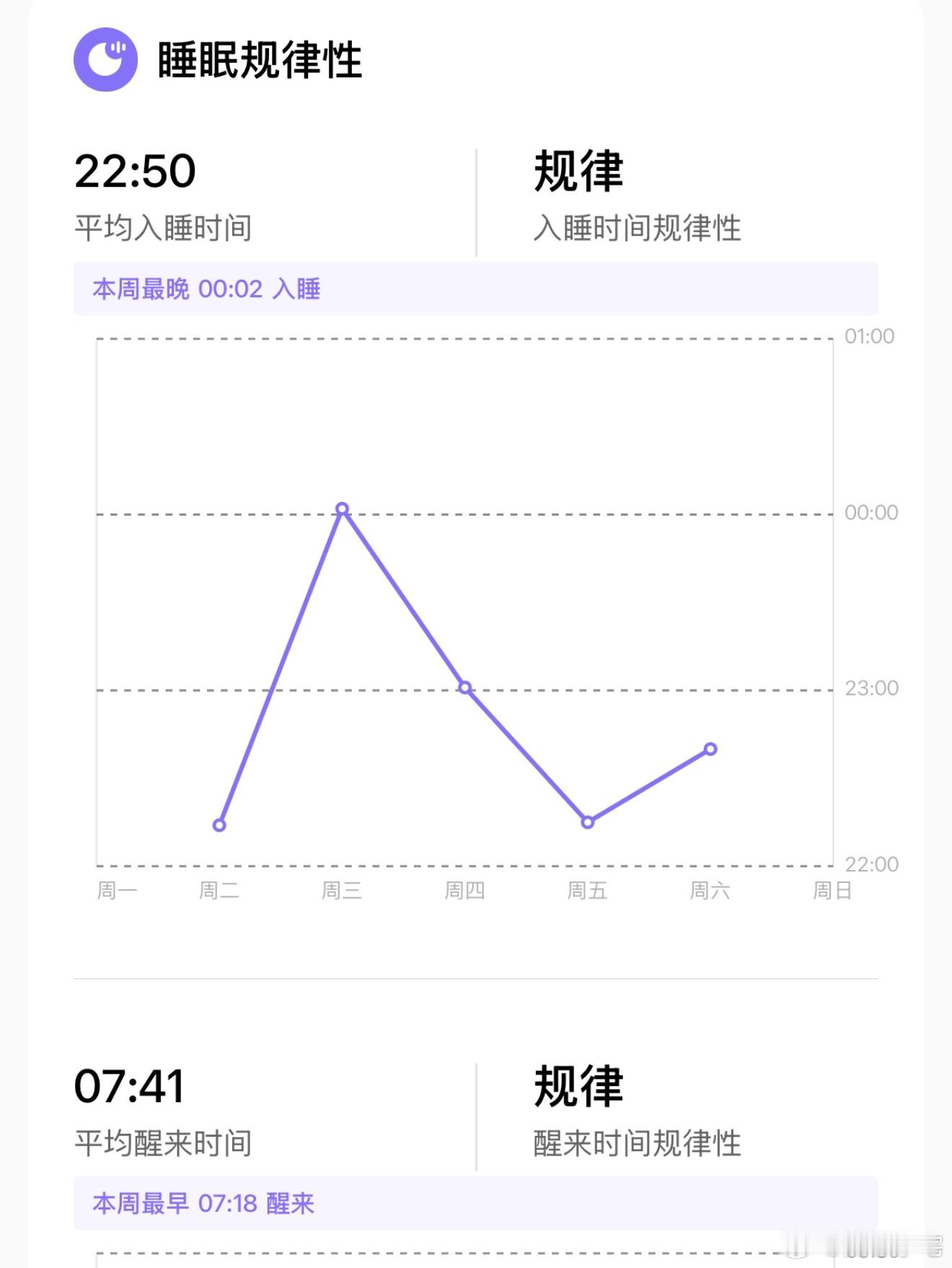Click the 01:00 gridline label
Viewport: 952px width, 1268px height.
[x=868, y=335]
